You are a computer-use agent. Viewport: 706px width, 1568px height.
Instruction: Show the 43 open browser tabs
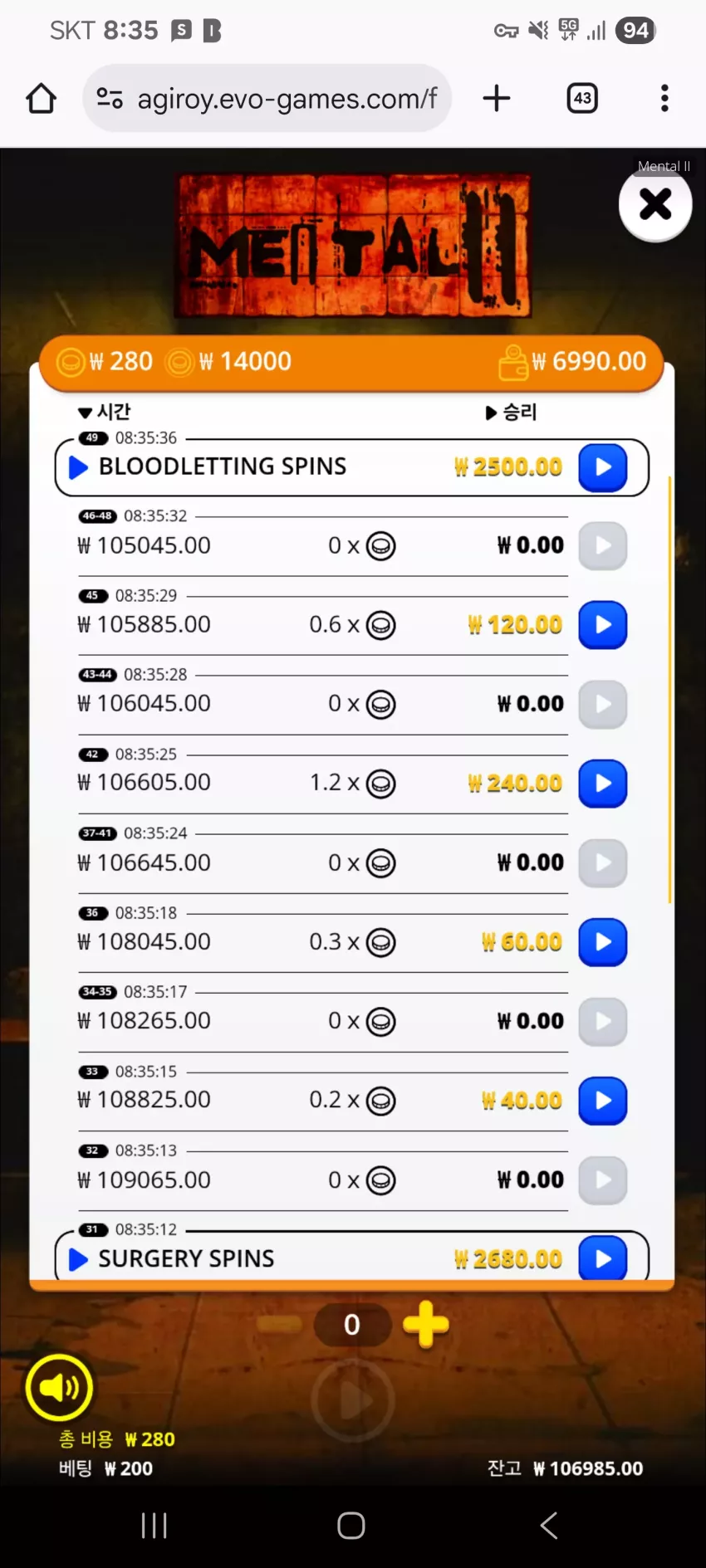pyautogui.click(x=582, y=98)
